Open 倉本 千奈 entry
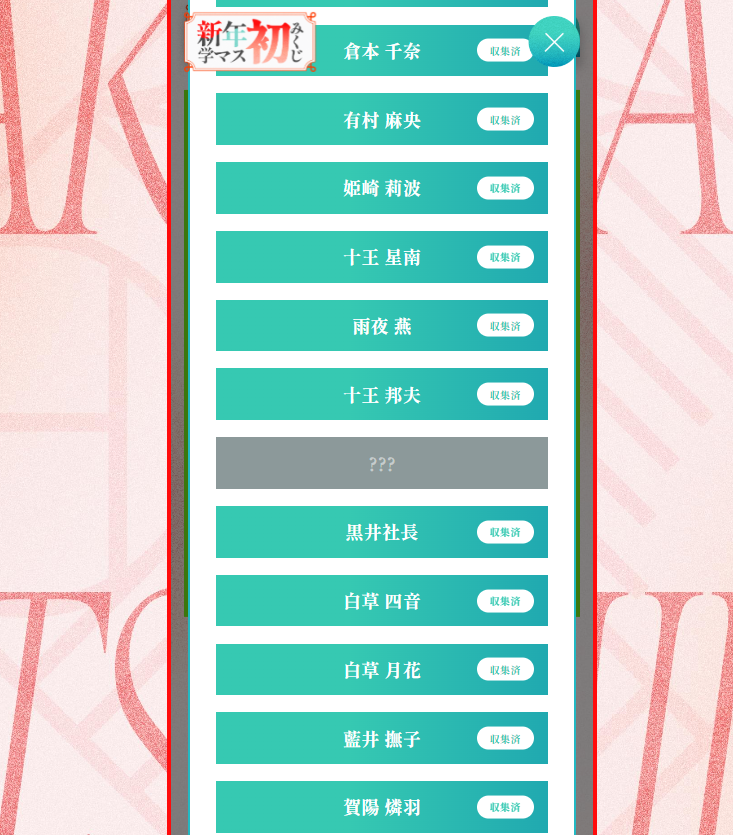 tap(381, 52)
